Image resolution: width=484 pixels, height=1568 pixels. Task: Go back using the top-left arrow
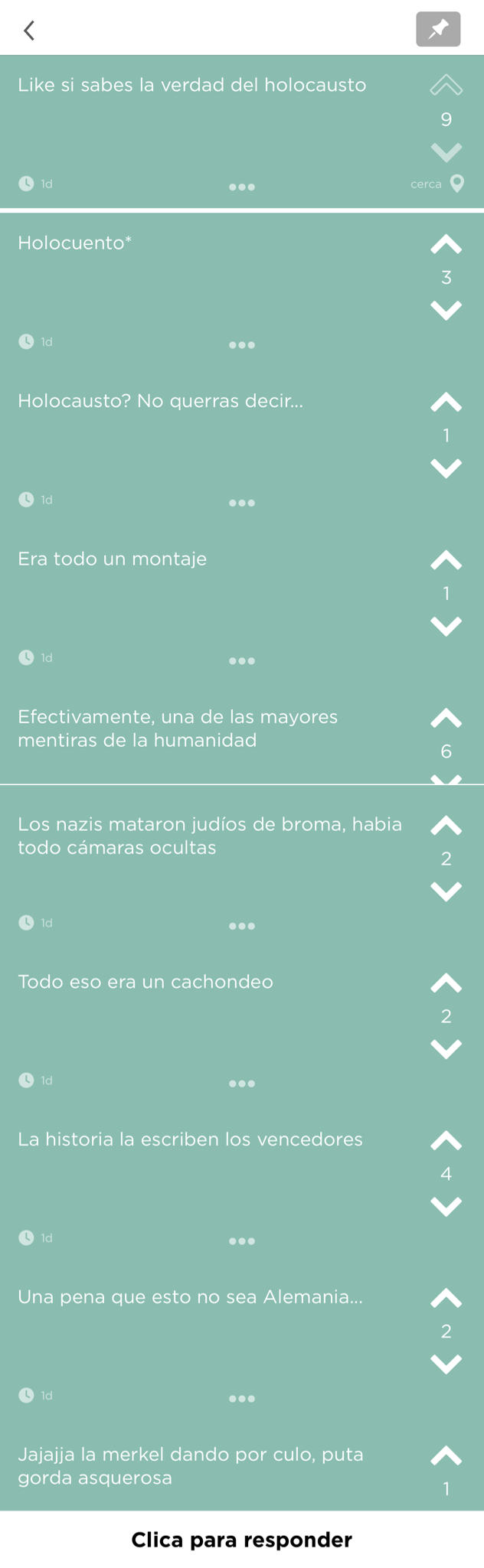click(x=29, y=31)
